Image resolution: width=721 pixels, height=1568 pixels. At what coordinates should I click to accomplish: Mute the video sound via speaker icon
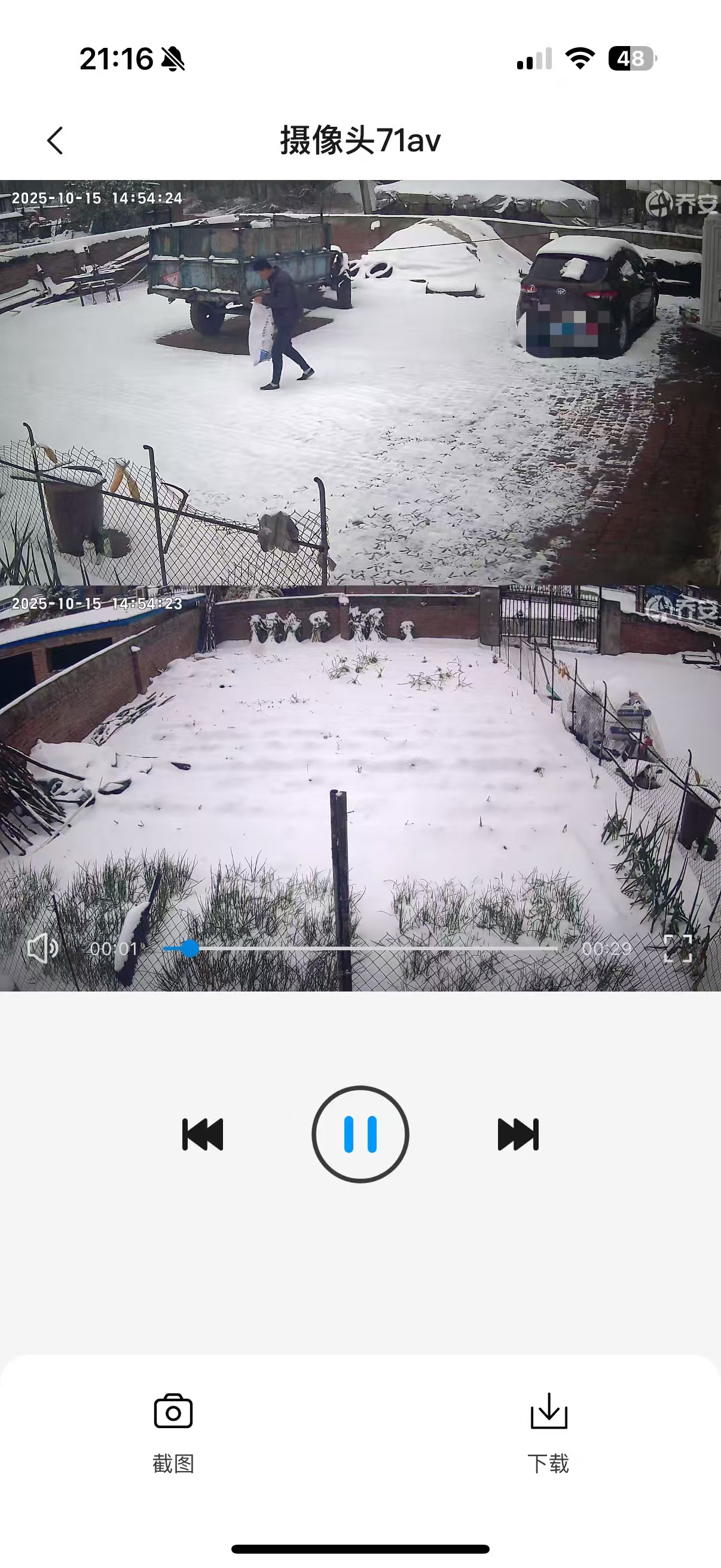tap(42, 948)
